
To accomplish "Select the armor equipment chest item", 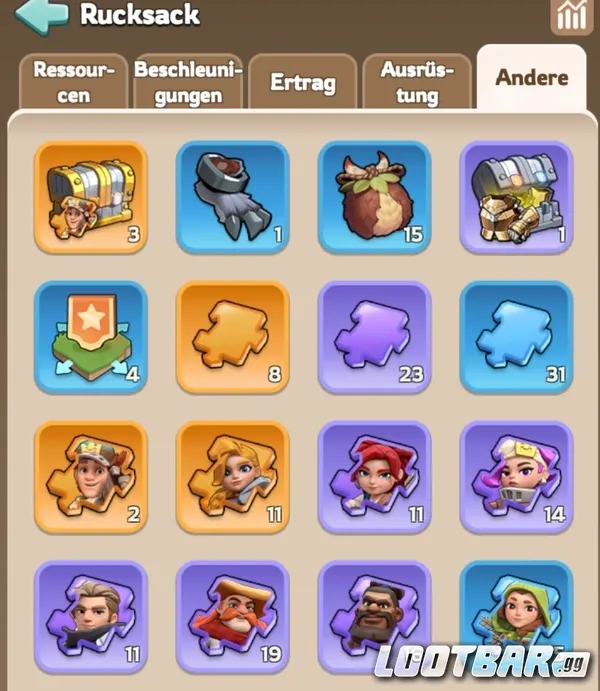I will pos(516,196).
